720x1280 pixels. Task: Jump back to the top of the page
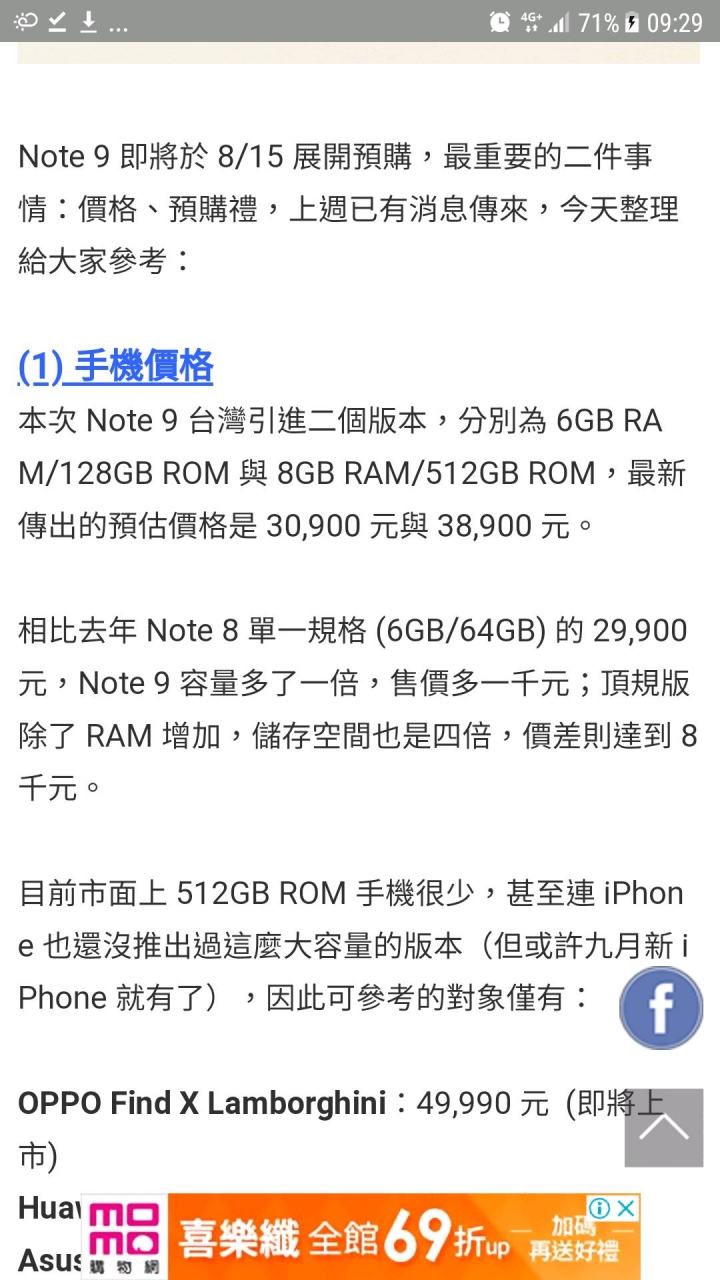pos(663,1127)
